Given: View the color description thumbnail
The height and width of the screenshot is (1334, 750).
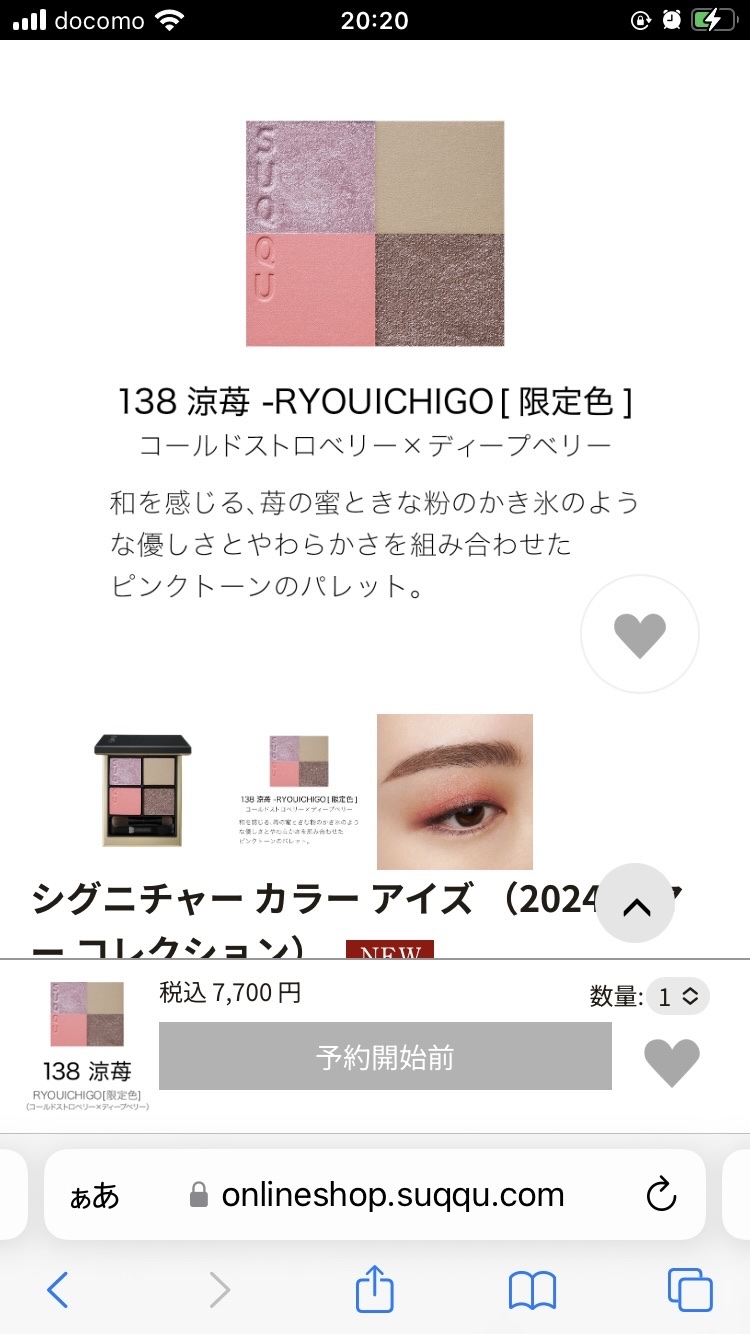Looking at the screenshot, I should pos(299,791).
